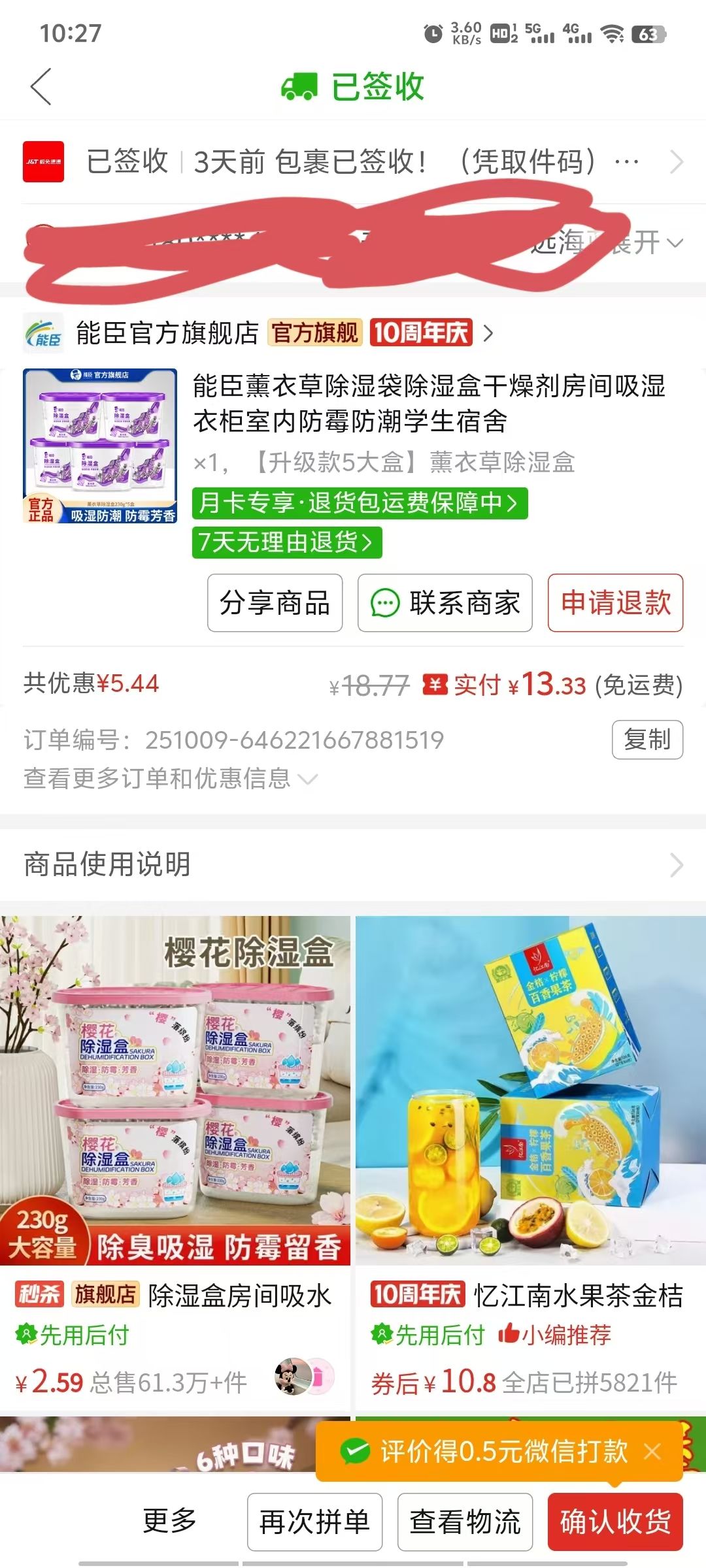Go back with the top-left arrow
The height and width of the screenshot is (1568, 706).
click(41, 86)
